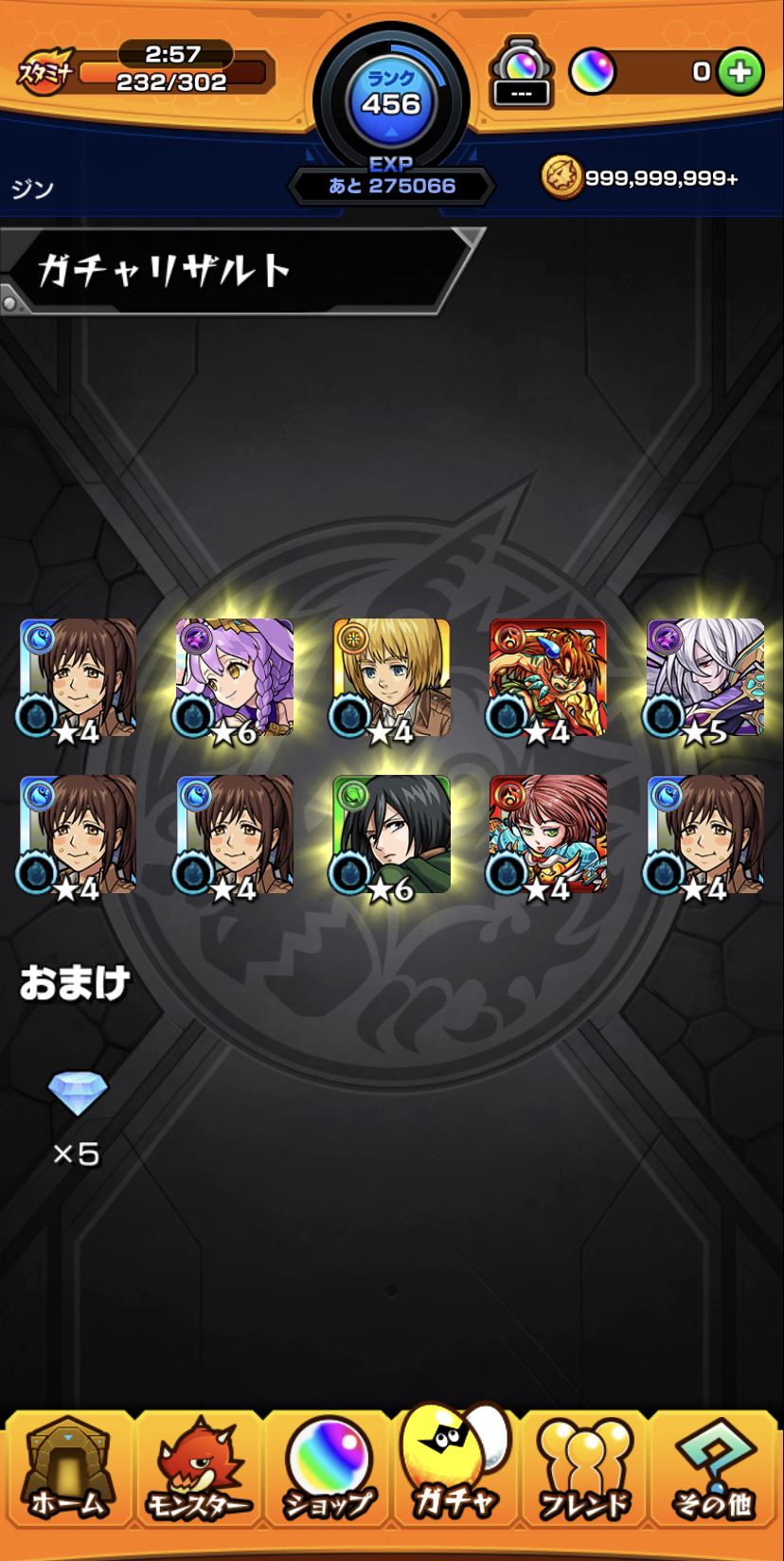
Task: View the purple-haired ★6 character
Action: click(x=234, y=678)
